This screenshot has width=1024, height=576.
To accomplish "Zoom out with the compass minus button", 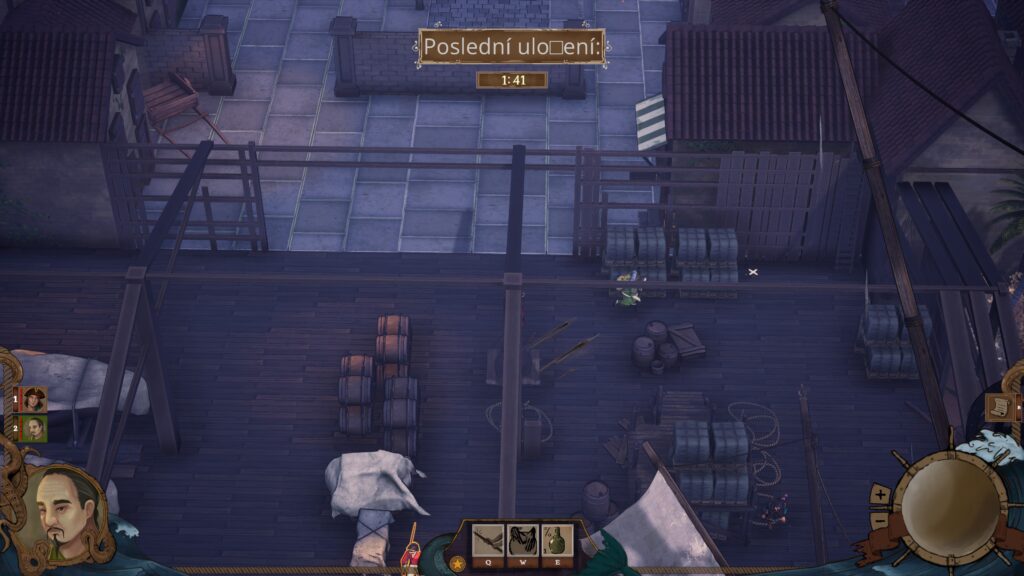I will point(881,521).
